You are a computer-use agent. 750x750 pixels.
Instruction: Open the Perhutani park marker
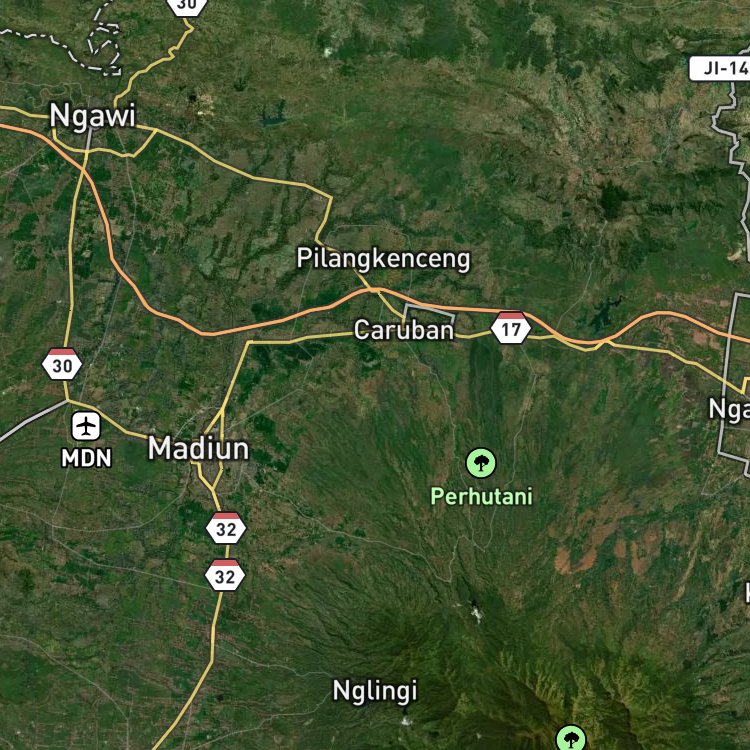(481, 463)
